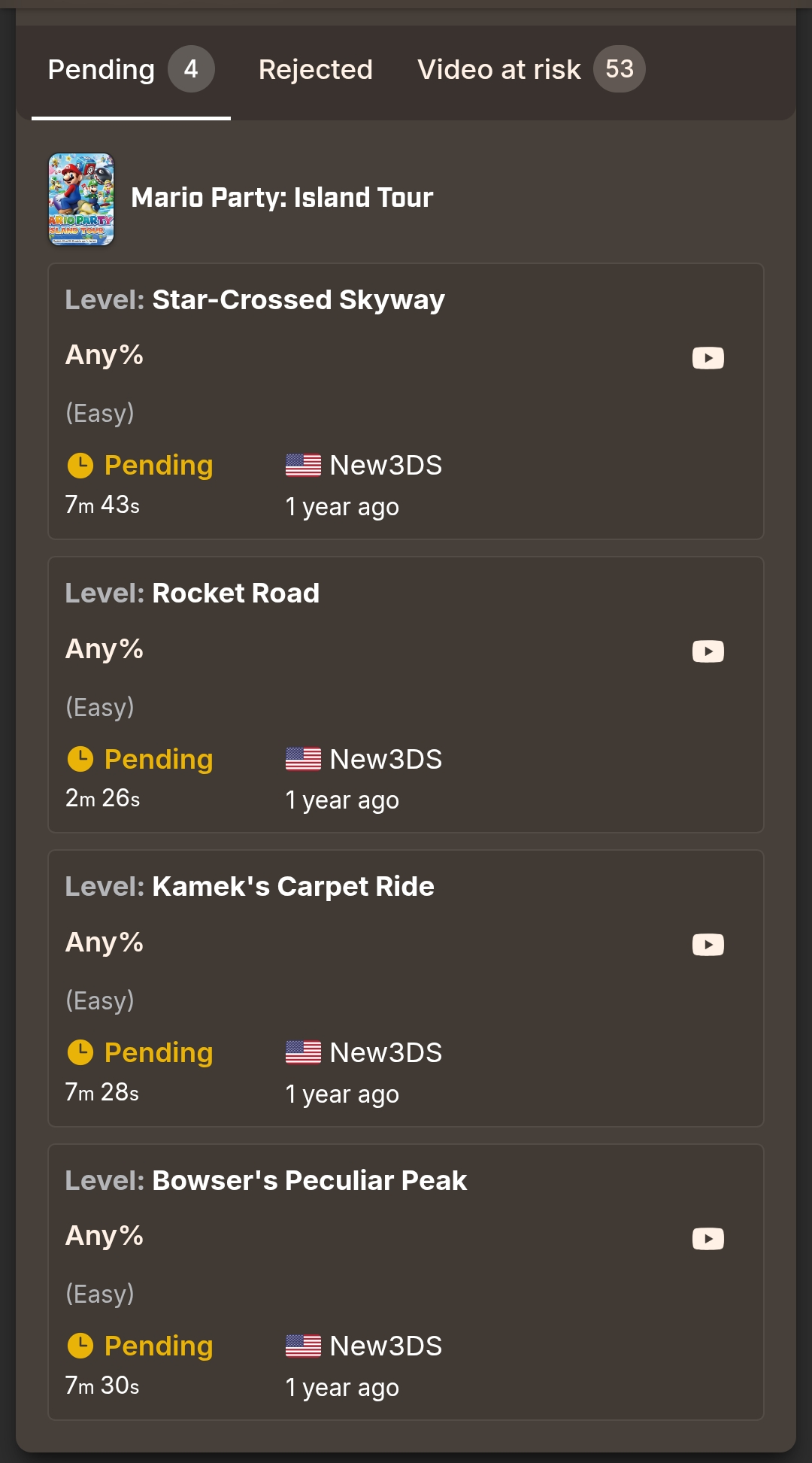Screen dimensions: 812x1463
Task: Play the video for Star-Crossed Skyway run
Action: 708,358
